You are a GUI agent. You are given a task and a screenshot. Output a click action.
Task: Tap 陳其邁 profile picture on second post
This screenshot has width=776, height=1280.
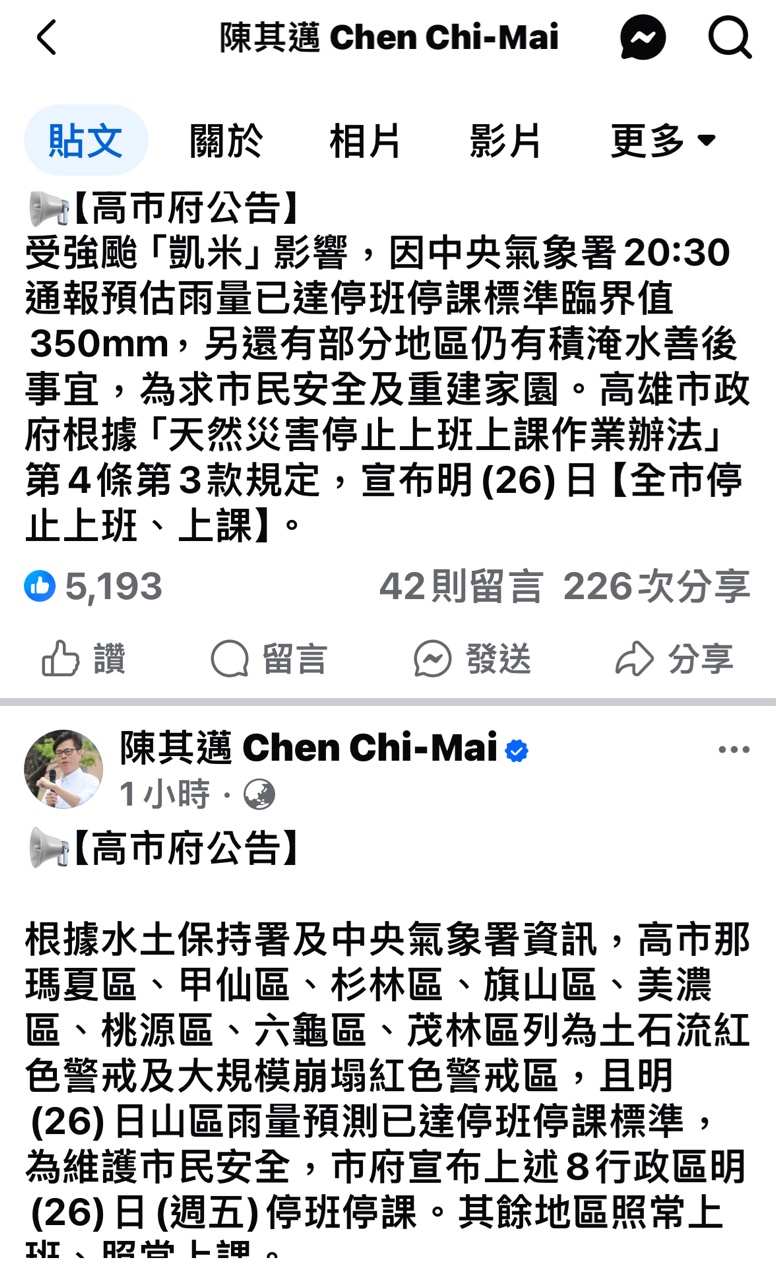(63, 768)
